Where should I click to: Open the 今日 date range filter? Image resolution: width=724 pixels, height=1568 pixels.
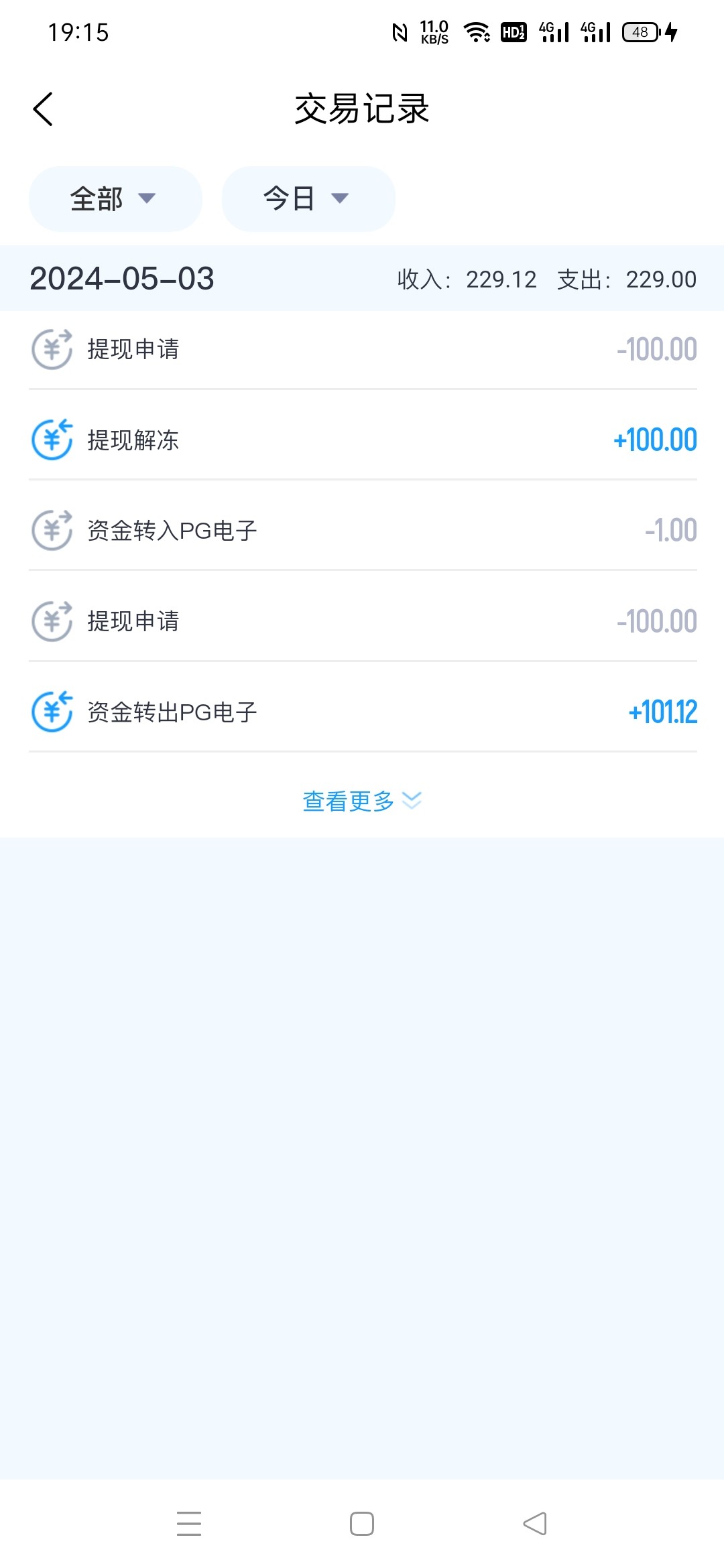(x=308, y=199)
